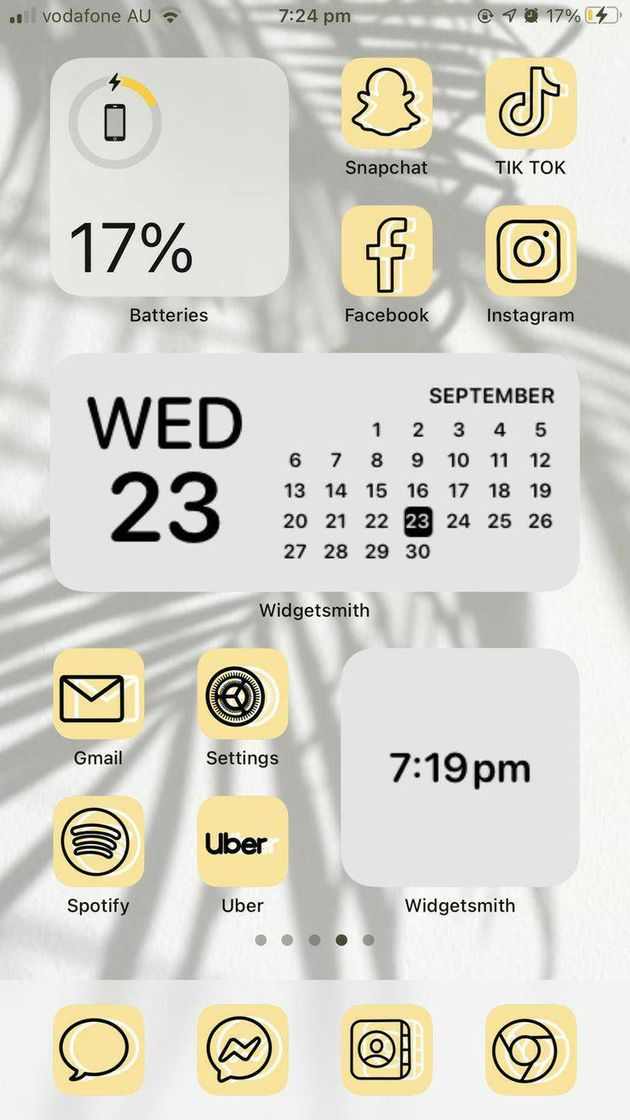
Task: Launch Spotify
Action: point(98,841)
